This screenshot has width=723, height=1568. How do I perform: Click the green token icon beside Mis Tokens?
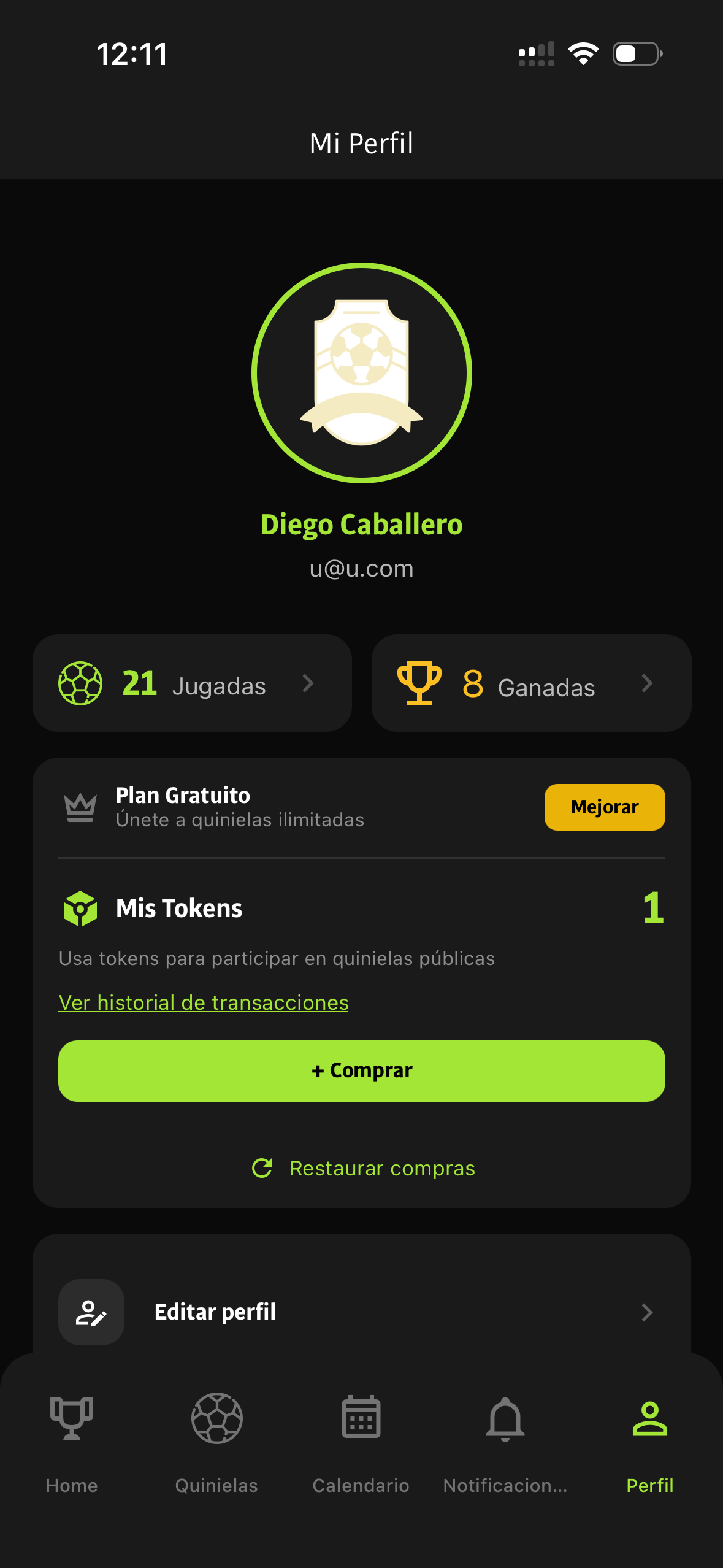80,909
